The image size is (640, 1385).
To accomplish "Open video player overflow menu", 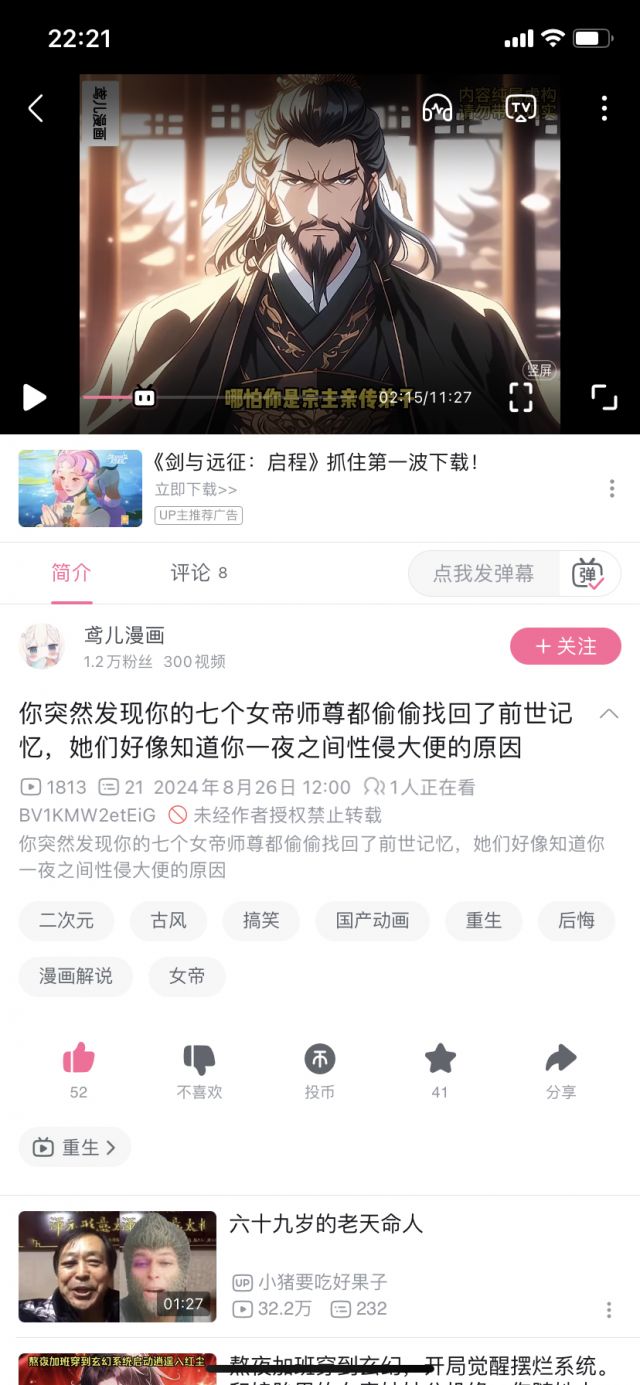I will tap(604, 108).
